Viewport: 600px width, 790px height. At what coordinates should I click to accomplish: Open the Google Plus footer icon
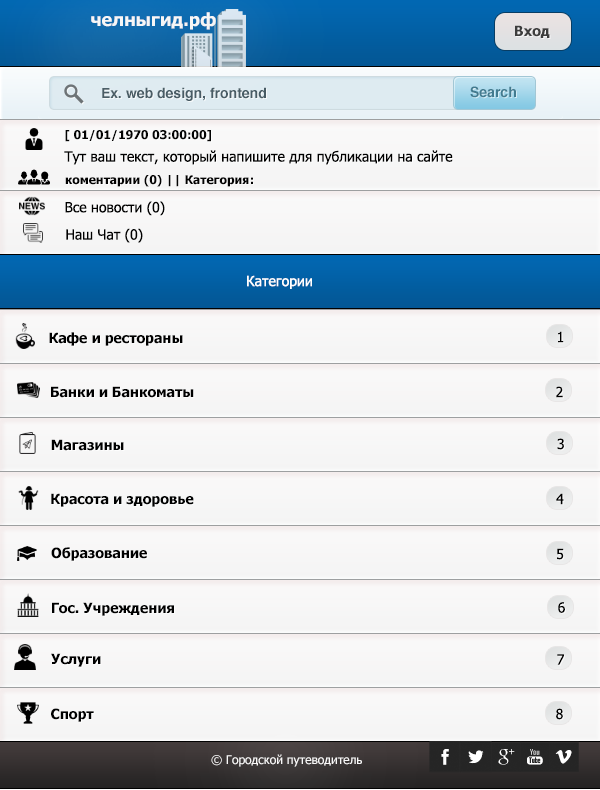click(x=505, y=757)
